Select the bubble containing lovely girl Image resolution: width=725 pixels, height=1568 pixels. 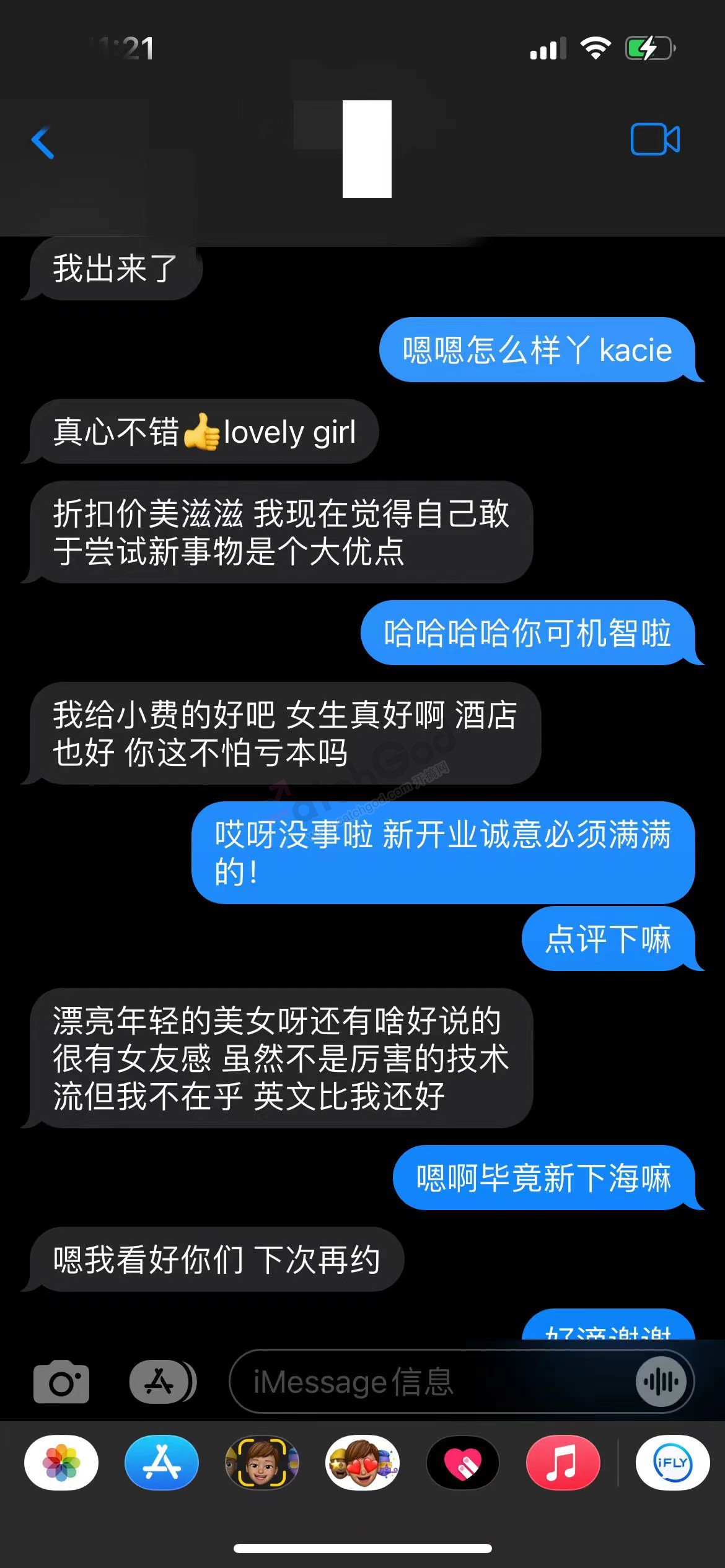pos(204,432)
